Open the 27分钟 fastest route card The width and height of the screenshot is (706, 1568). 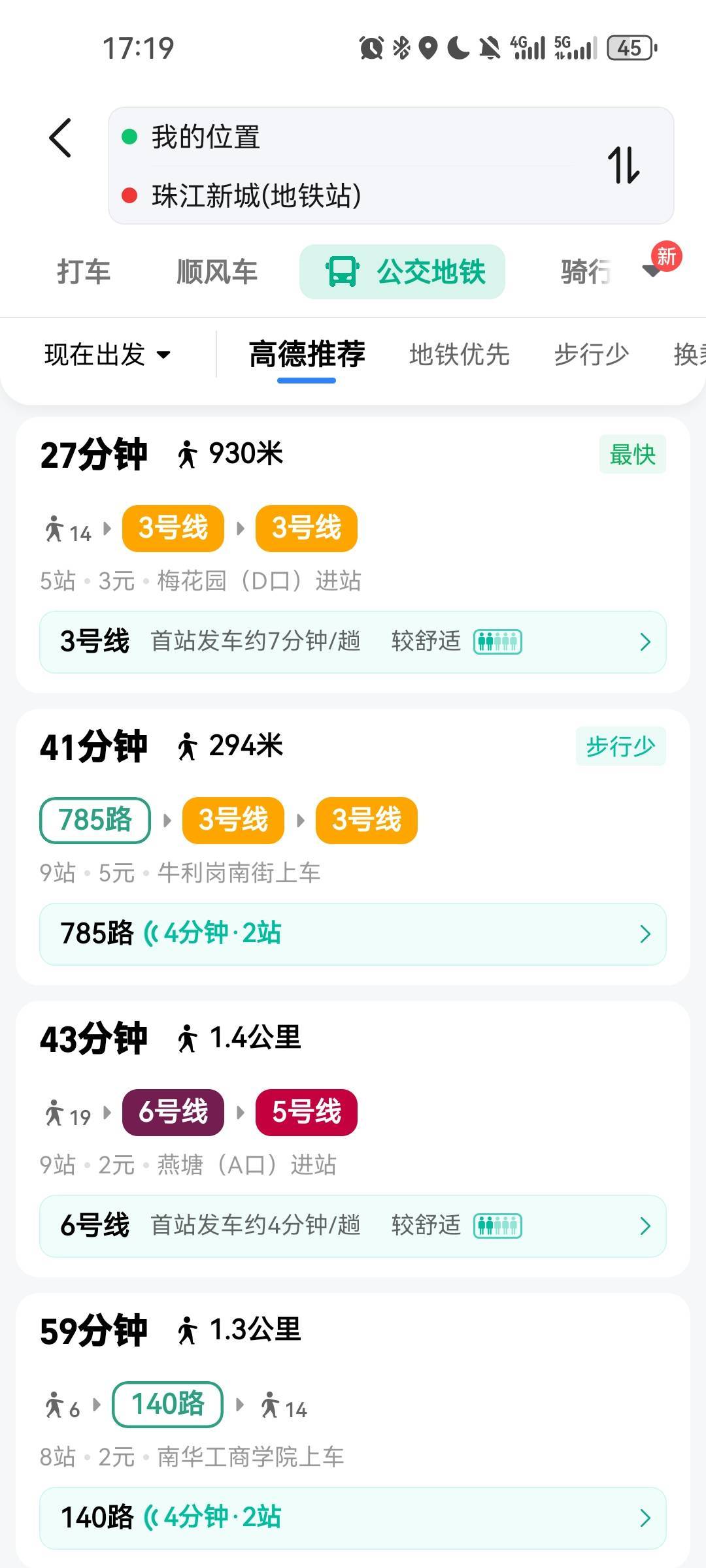(x=353, y=555)
